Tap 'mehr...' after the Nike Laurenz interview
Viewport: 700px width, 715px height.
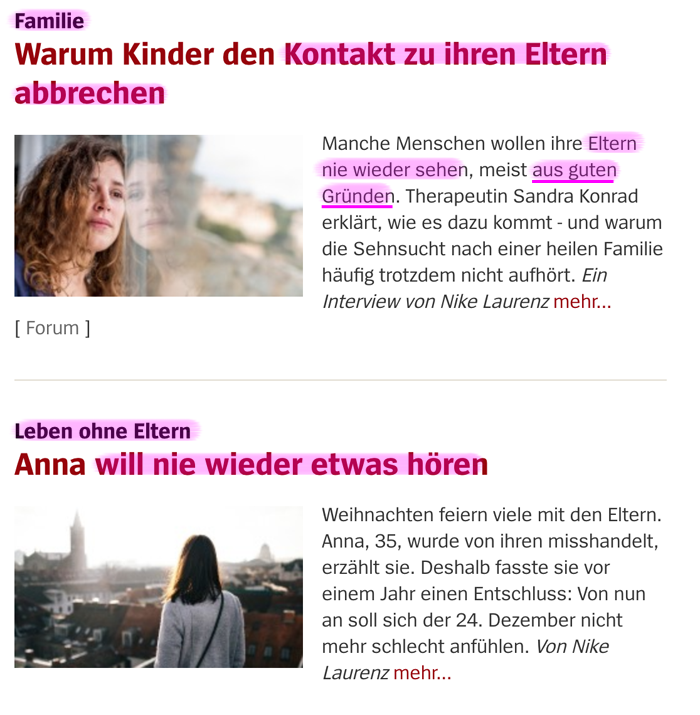[x=582, y=302]
